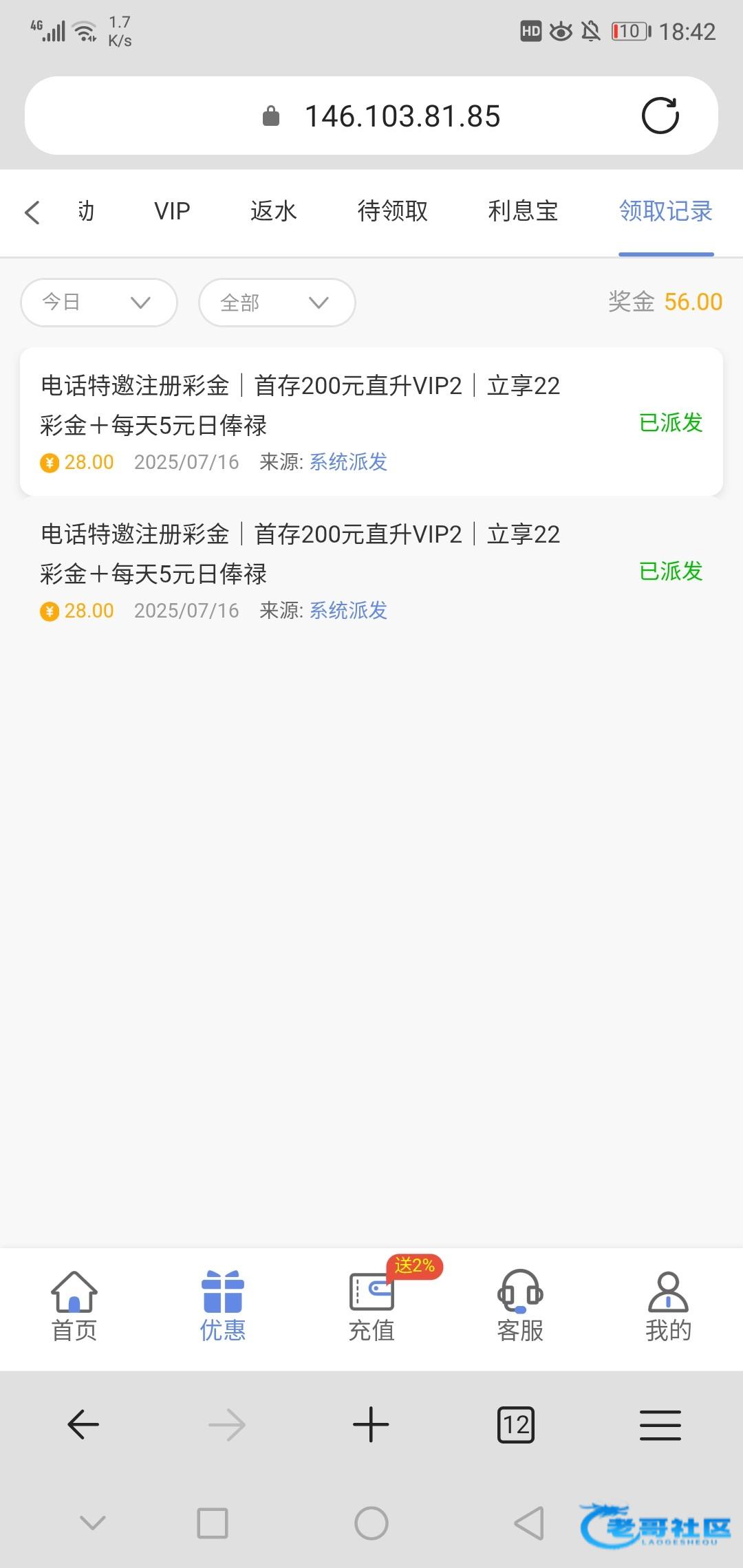The width and height of the screenshot is (743, 1568).
Task: Go to 首页 in bottom navigation
Action: click(74, 1307)
